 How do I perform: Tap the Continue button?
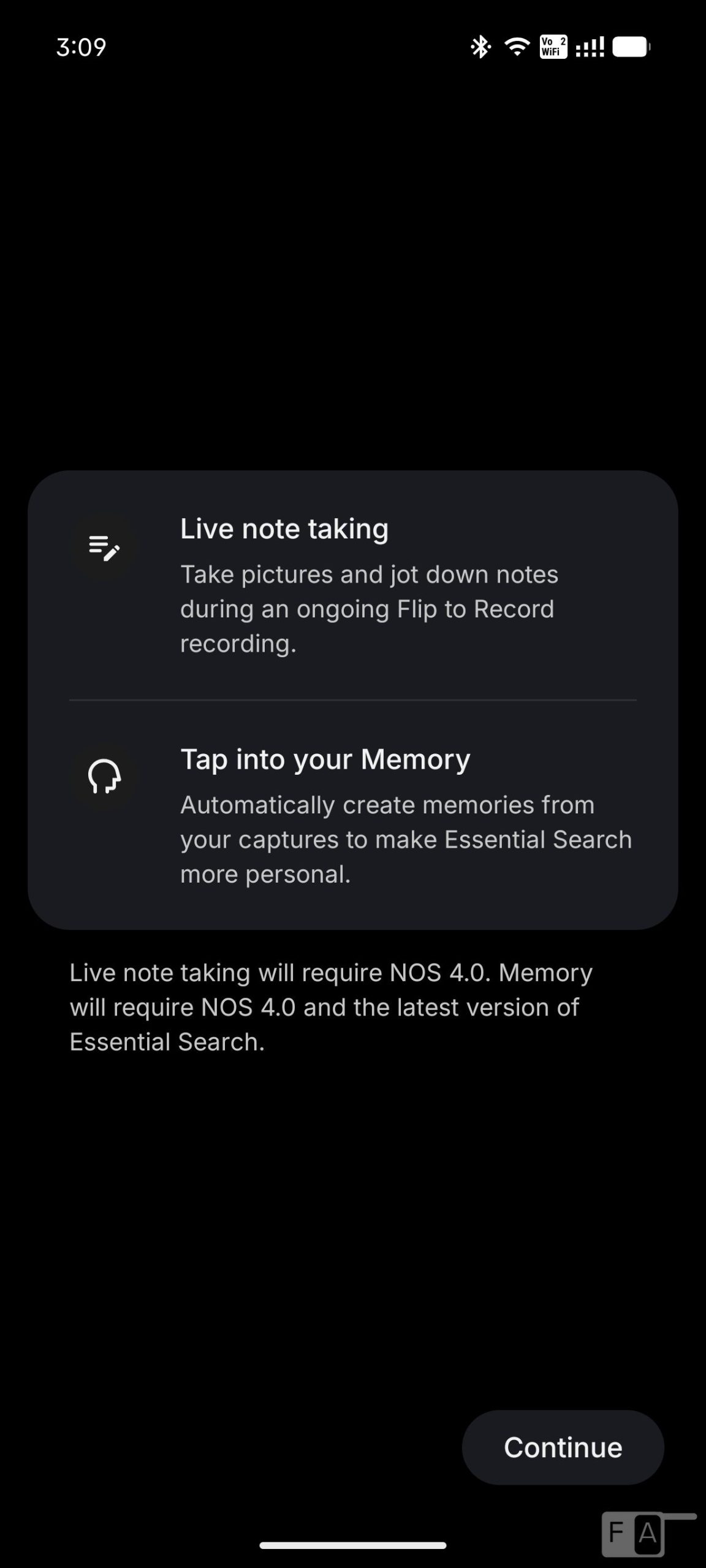tap(563, 1447)
